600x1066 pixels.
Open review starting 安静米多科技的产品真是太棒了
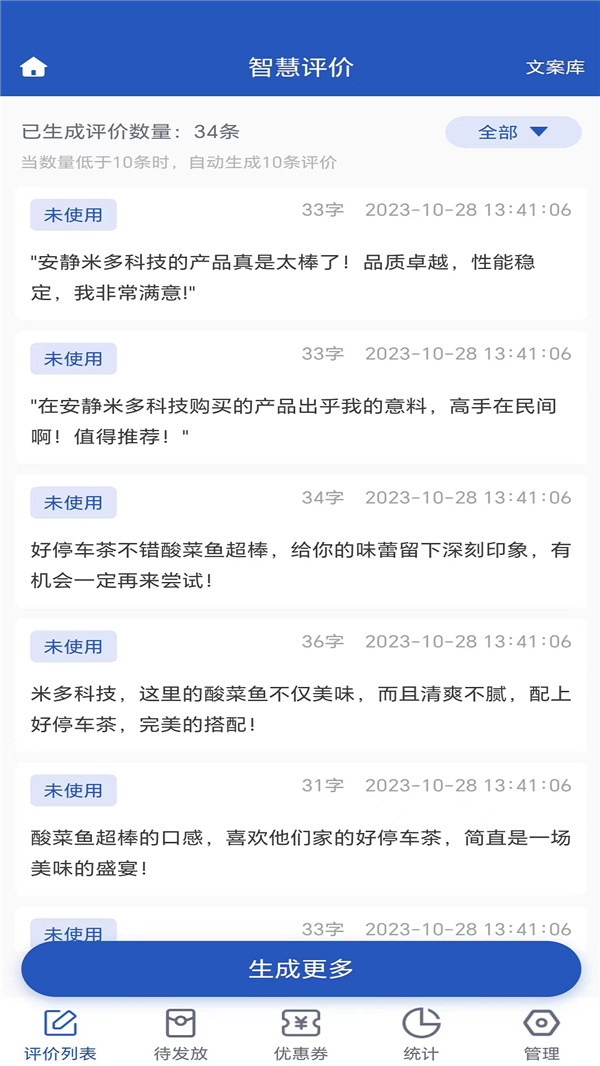300,276
